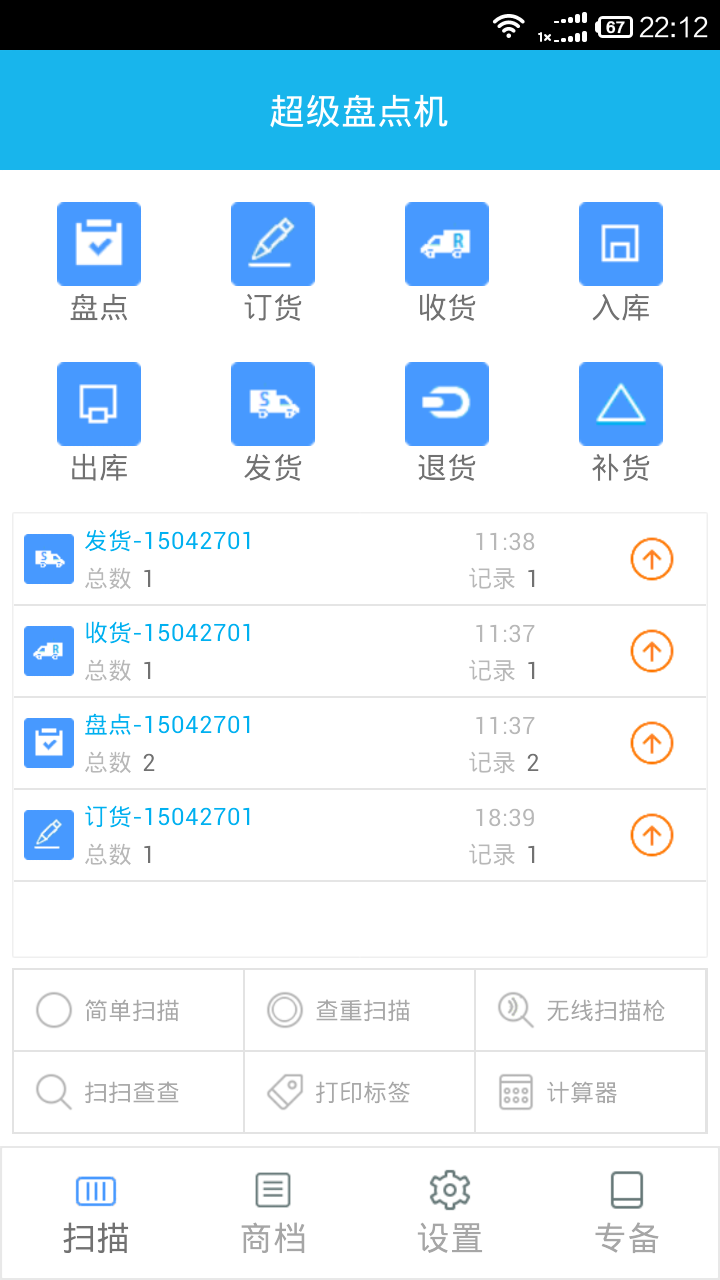Image resolution: width=720 pixels, height=1280 pixels.
Task: Open 扫扫查查 scan lookup
Action: click(x=129, y=1092)
